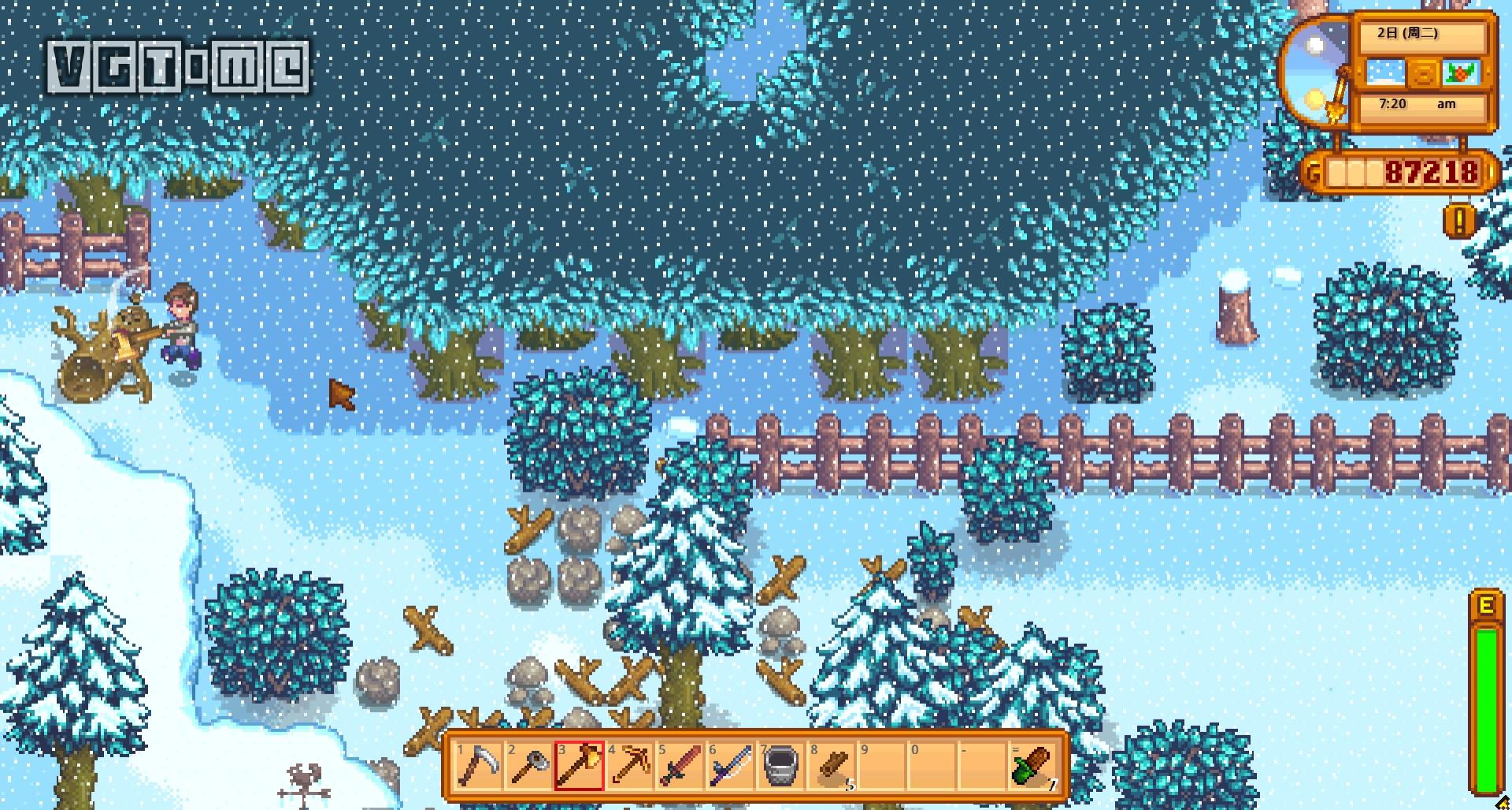1512x810 pixels.
Task: Pick the wood stack in slot 8
Action: [x=832, y=765]
